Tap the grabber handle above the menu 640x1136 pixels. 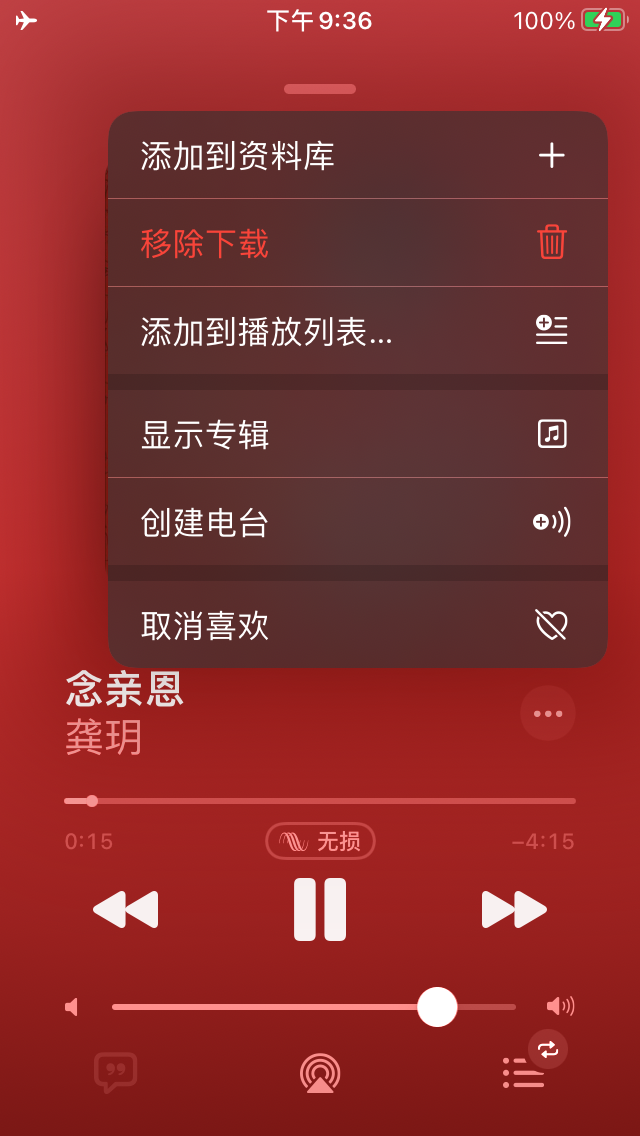pos(320,89)
